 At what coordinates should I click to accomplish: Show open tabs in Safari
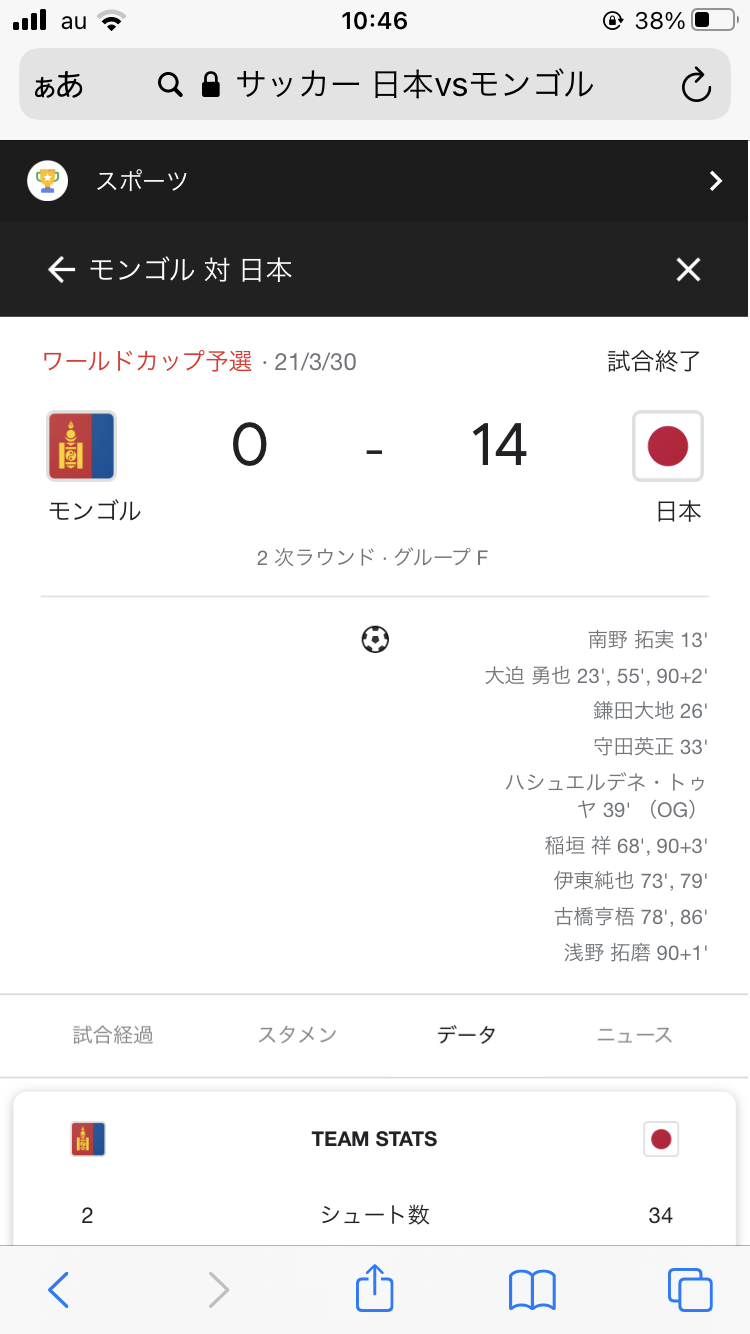tap(690, 1289)
